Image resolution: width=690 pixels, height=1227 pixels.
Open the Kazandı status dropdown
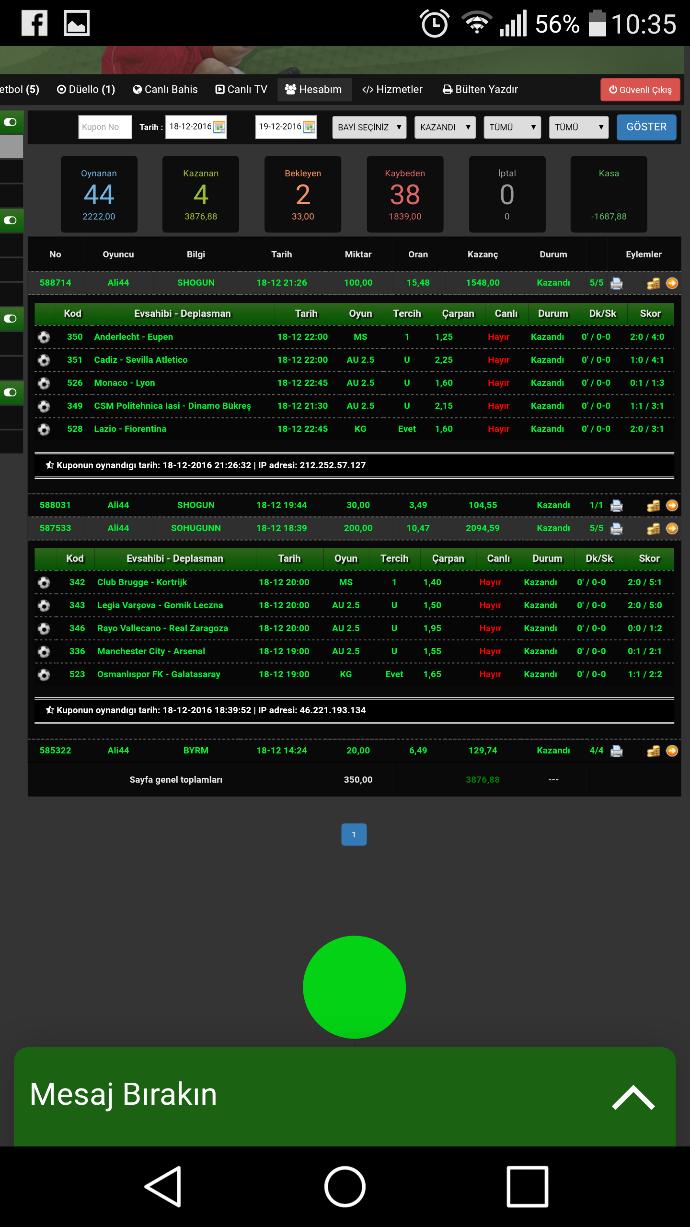coord(445,127)
